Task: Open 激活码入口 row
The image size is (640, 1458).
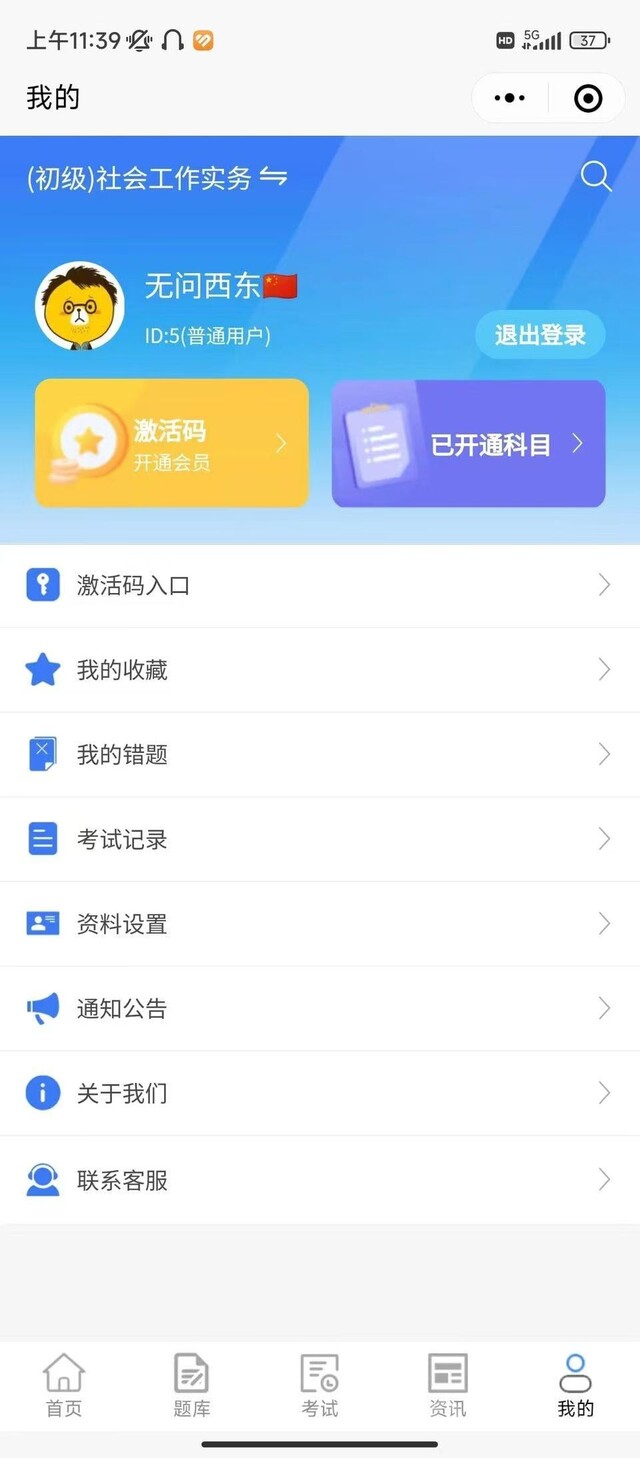Action: [x=320, y=586]
